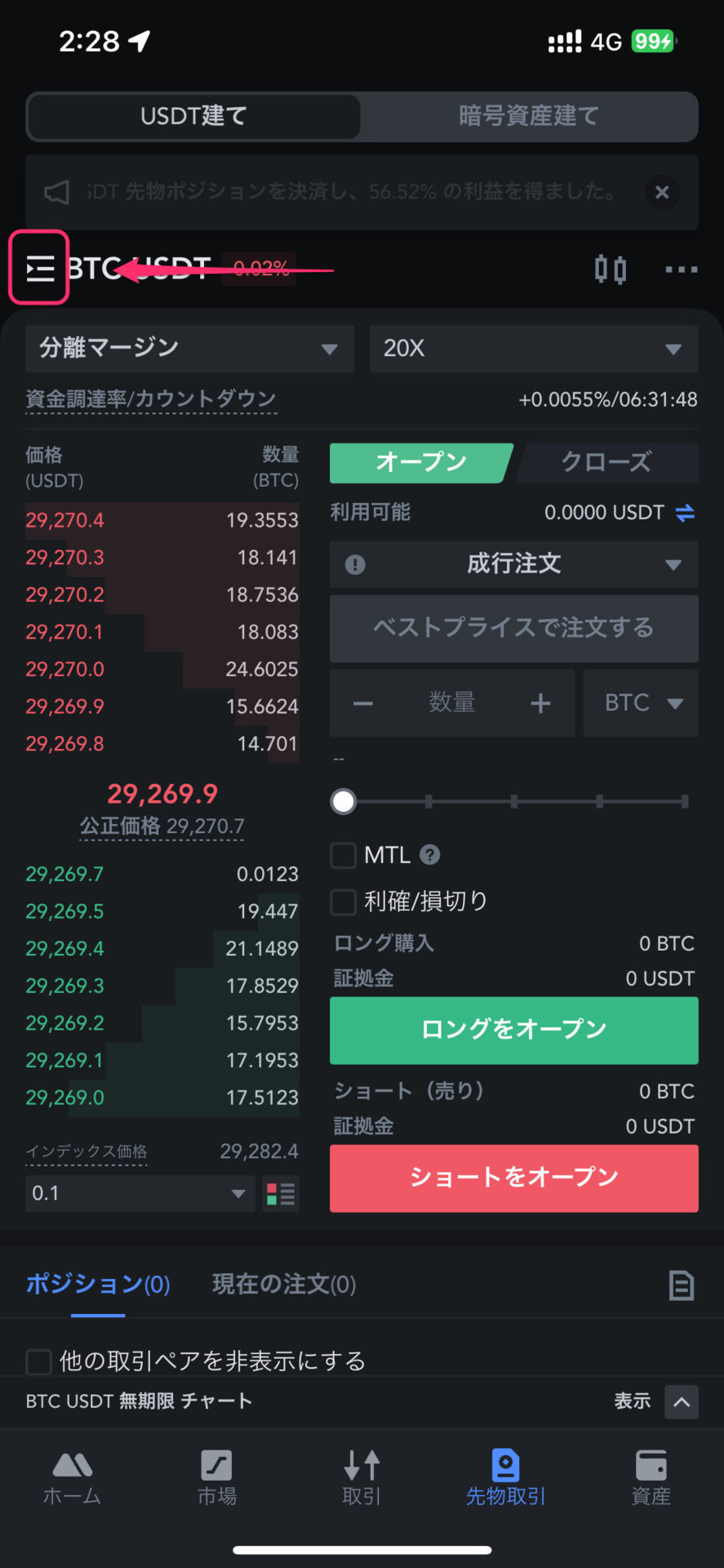
Task: Tap ショートをオープン button
Action: (x=514, y=1178)
